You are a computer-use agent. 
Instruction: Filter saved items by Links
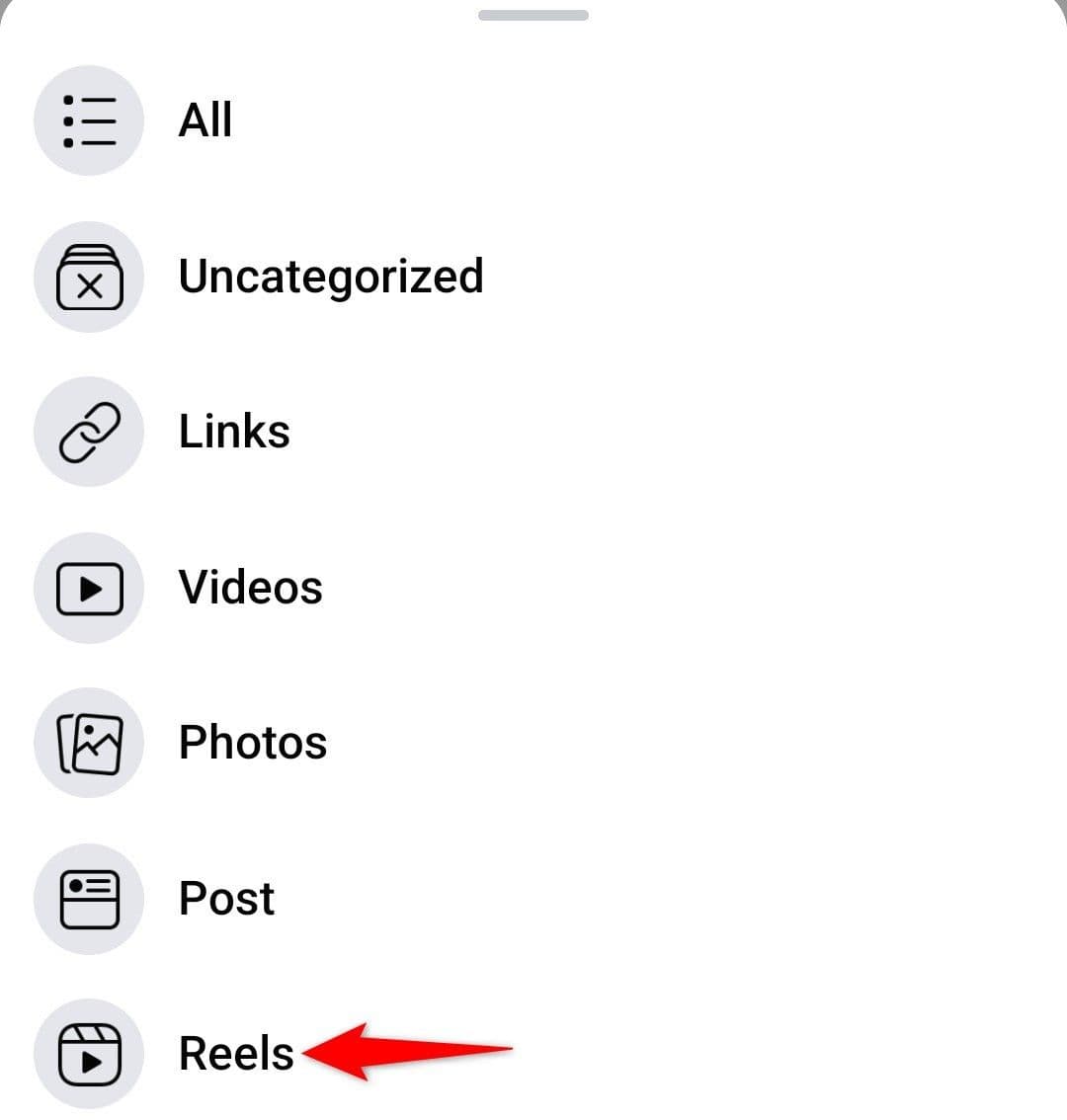click(234, 432)
